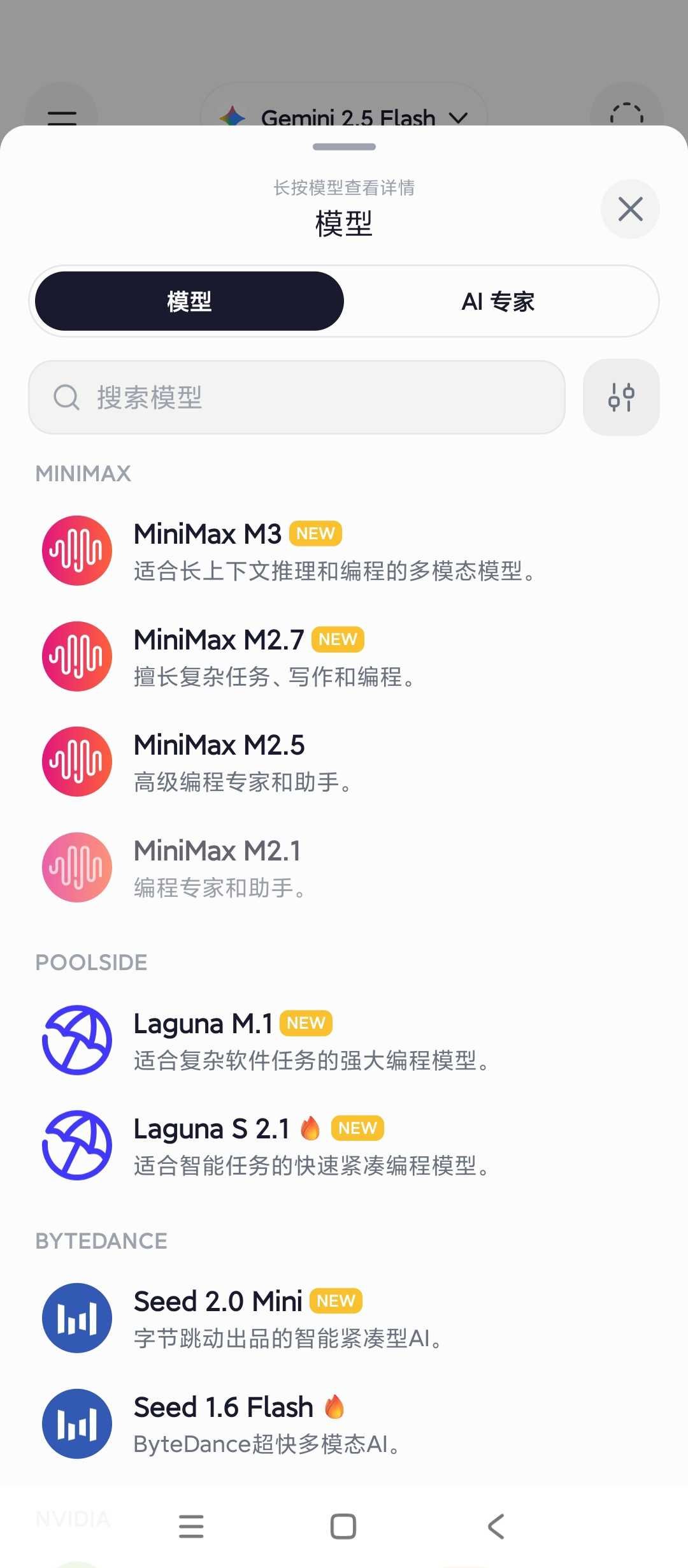The width and height of the screenshot is (688, 1568).
Task: Go back with the system back button
Action: tap(496, 1527)
